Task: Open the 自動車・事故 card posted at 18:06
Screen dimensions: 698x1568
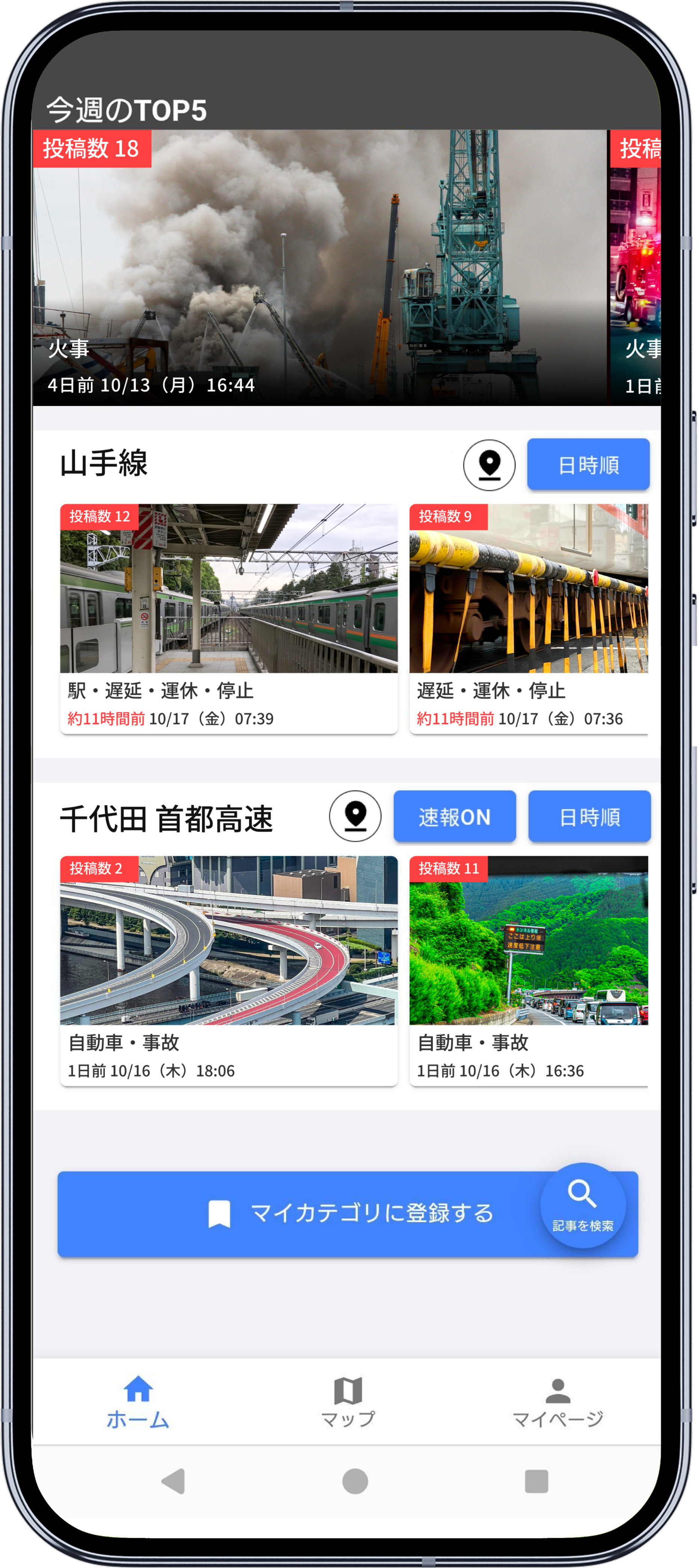Action: (228, 969)
